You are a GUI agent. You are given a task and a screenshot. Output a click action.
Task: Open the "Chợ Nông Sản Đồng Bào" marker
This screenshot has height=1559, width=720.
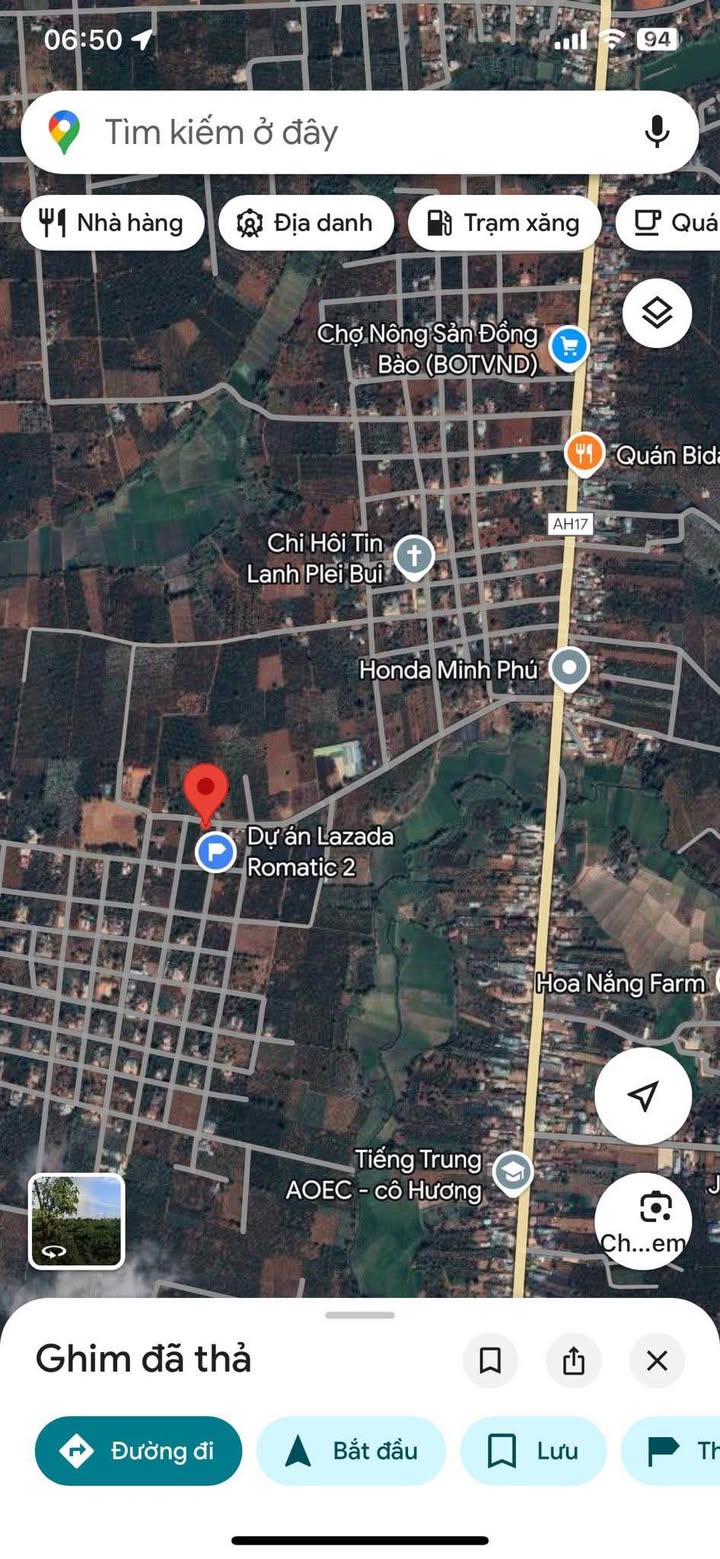coord(569,348)
